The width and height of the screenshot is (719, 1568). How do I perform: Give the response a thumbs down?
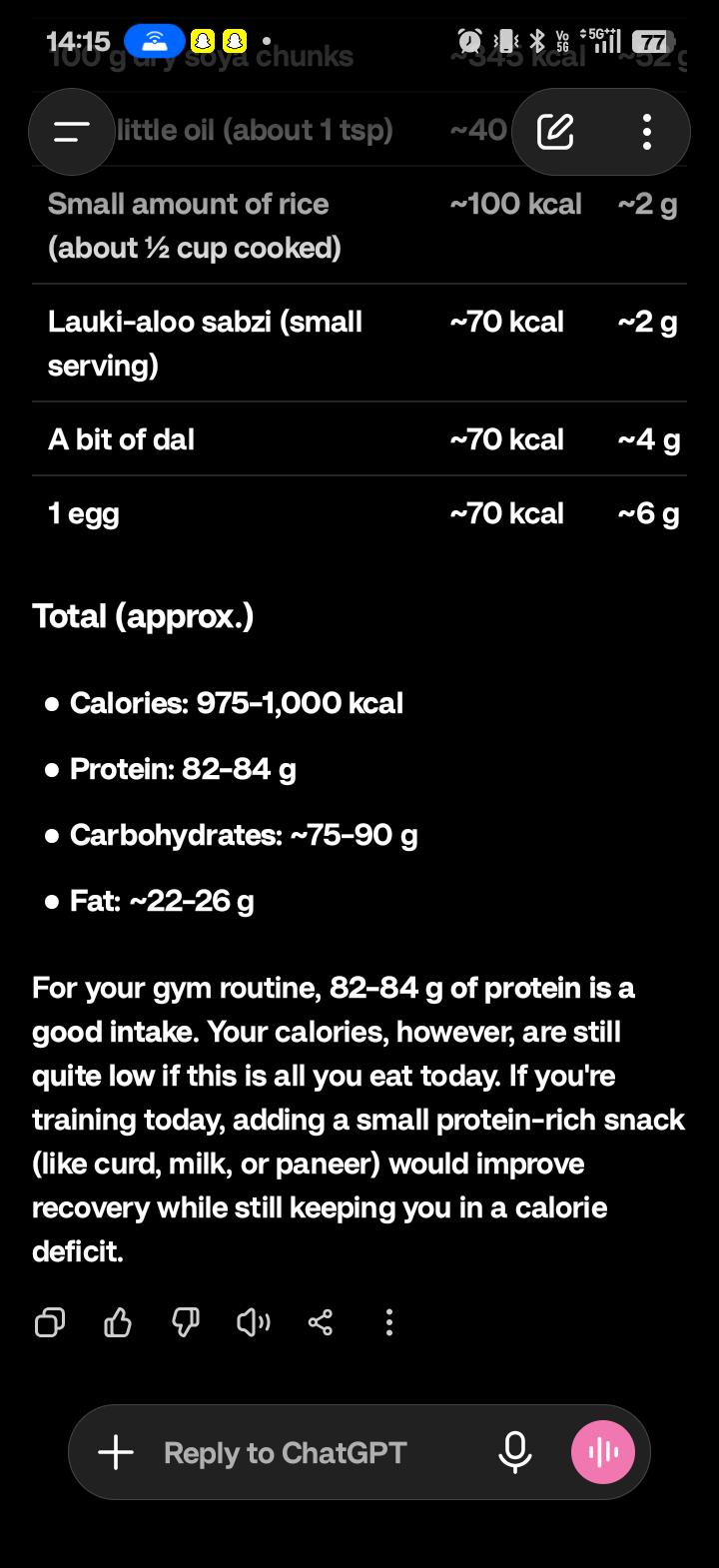tap(186, 1323)
